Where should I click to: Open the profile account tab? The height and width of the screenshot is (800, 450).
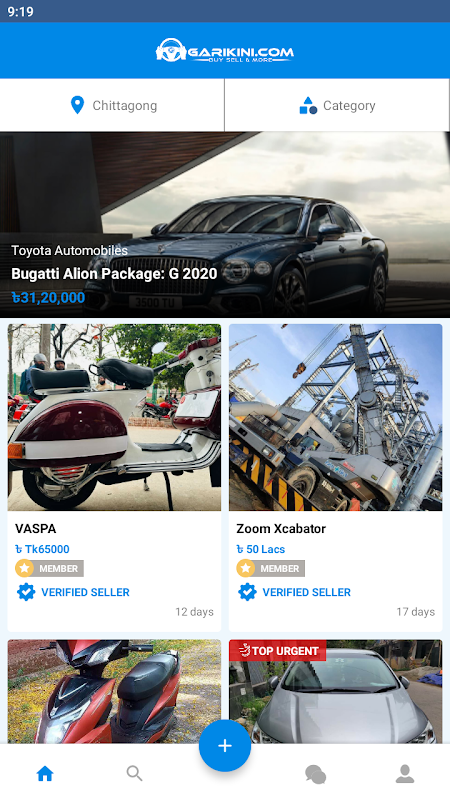pyautogui.click(x=405, y=773)
